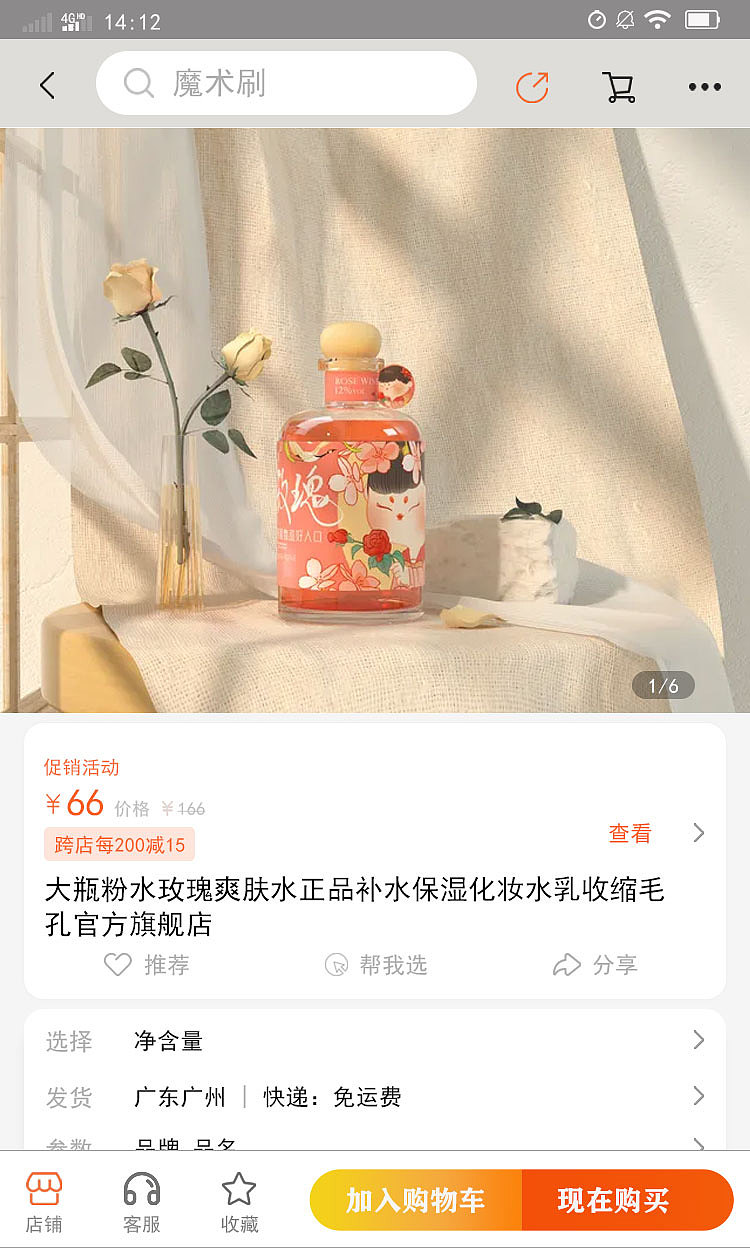The width and height of the screenshot is (750, 1248).
Task: Open the product photo gallery
Action: 375,420
